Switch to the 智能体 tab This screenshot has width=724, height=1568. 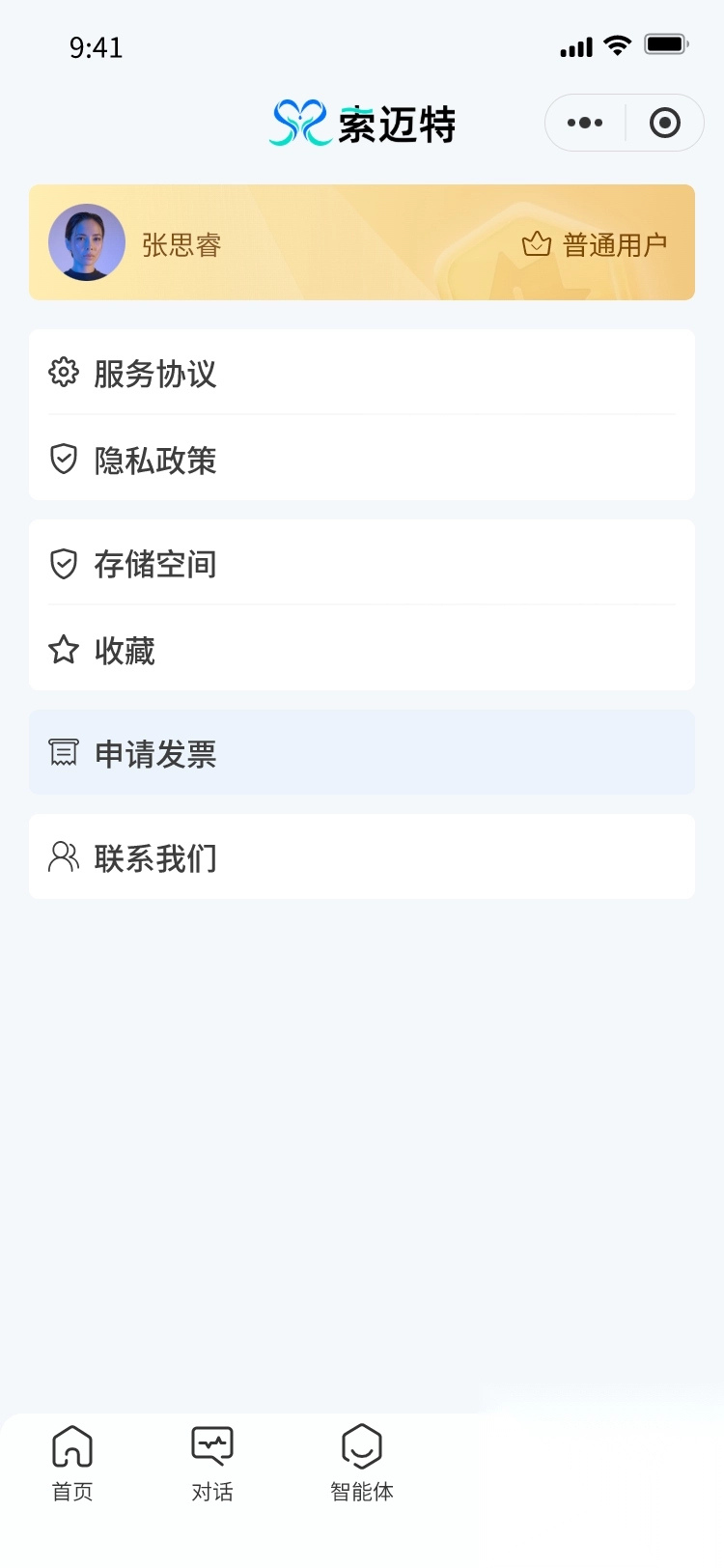(x=362, y=1464)
